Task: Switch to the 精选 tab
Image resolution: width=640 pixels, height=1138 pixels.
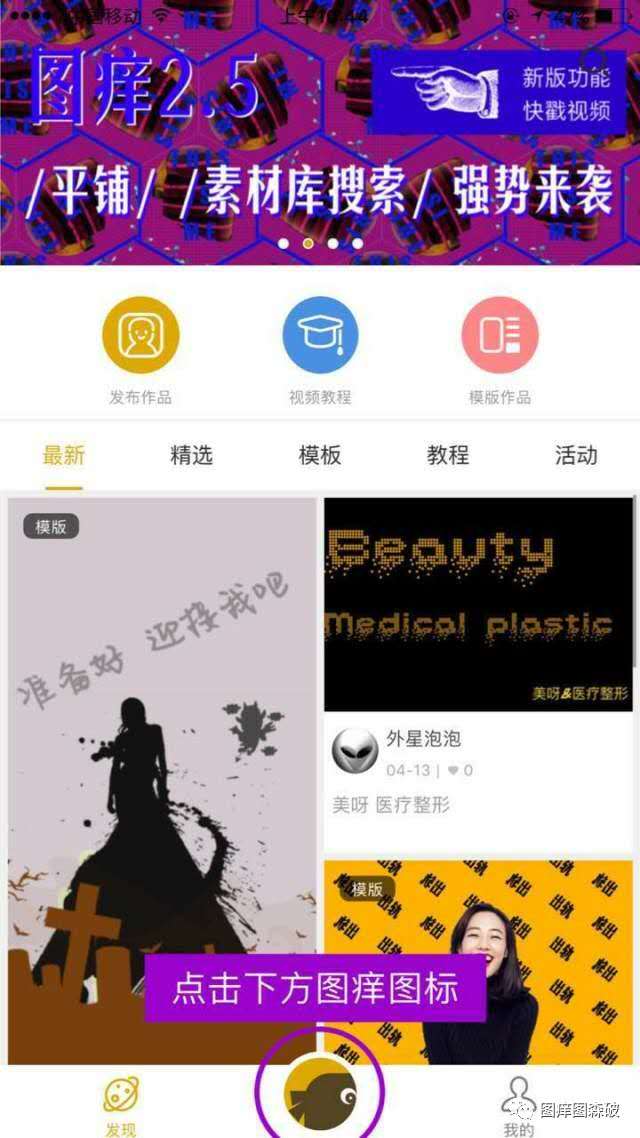Action: click(192, 456)
